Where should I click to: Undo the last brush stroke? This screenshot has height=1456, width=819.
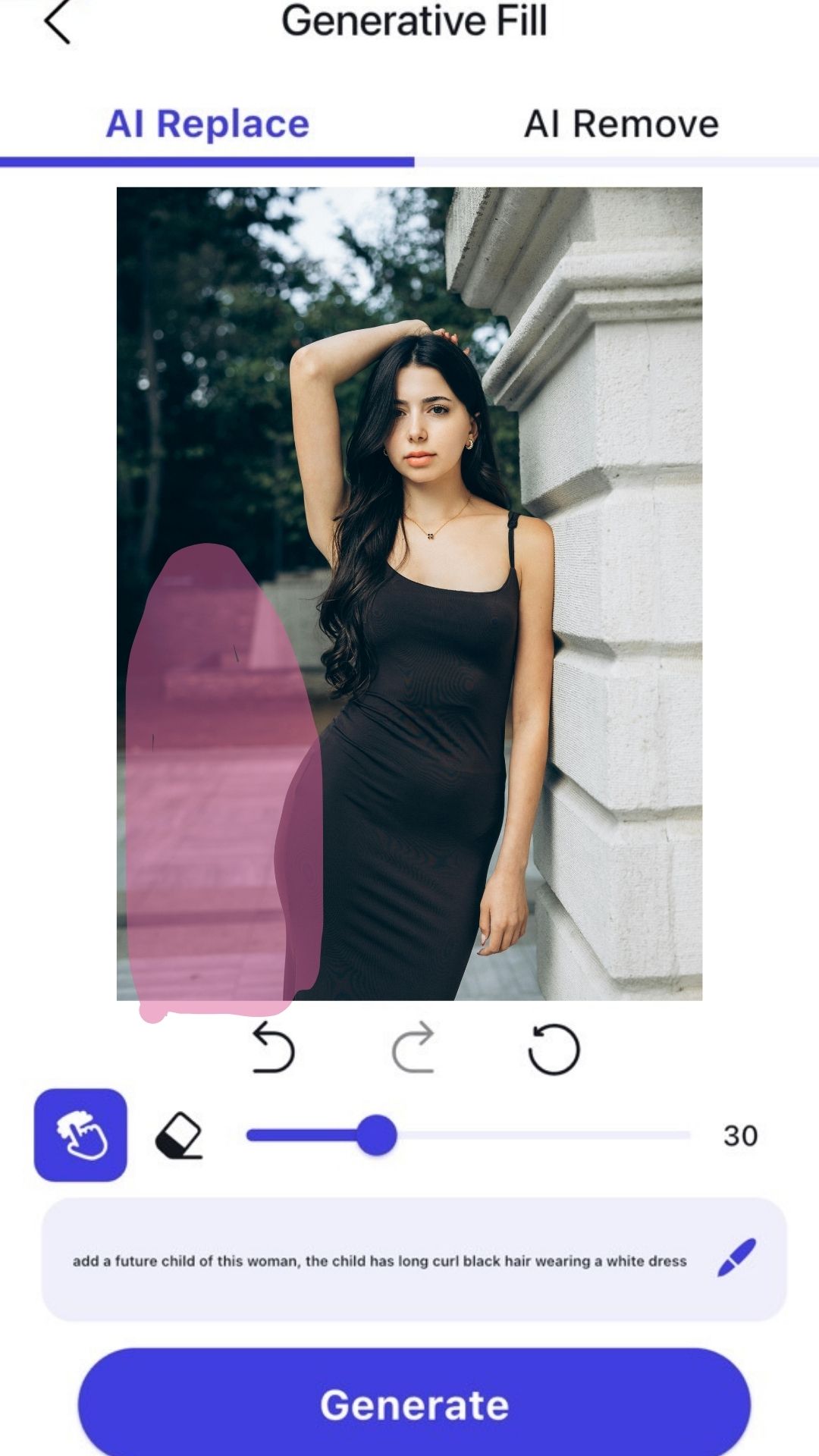pyautogui.click(x=273, y=1048)
